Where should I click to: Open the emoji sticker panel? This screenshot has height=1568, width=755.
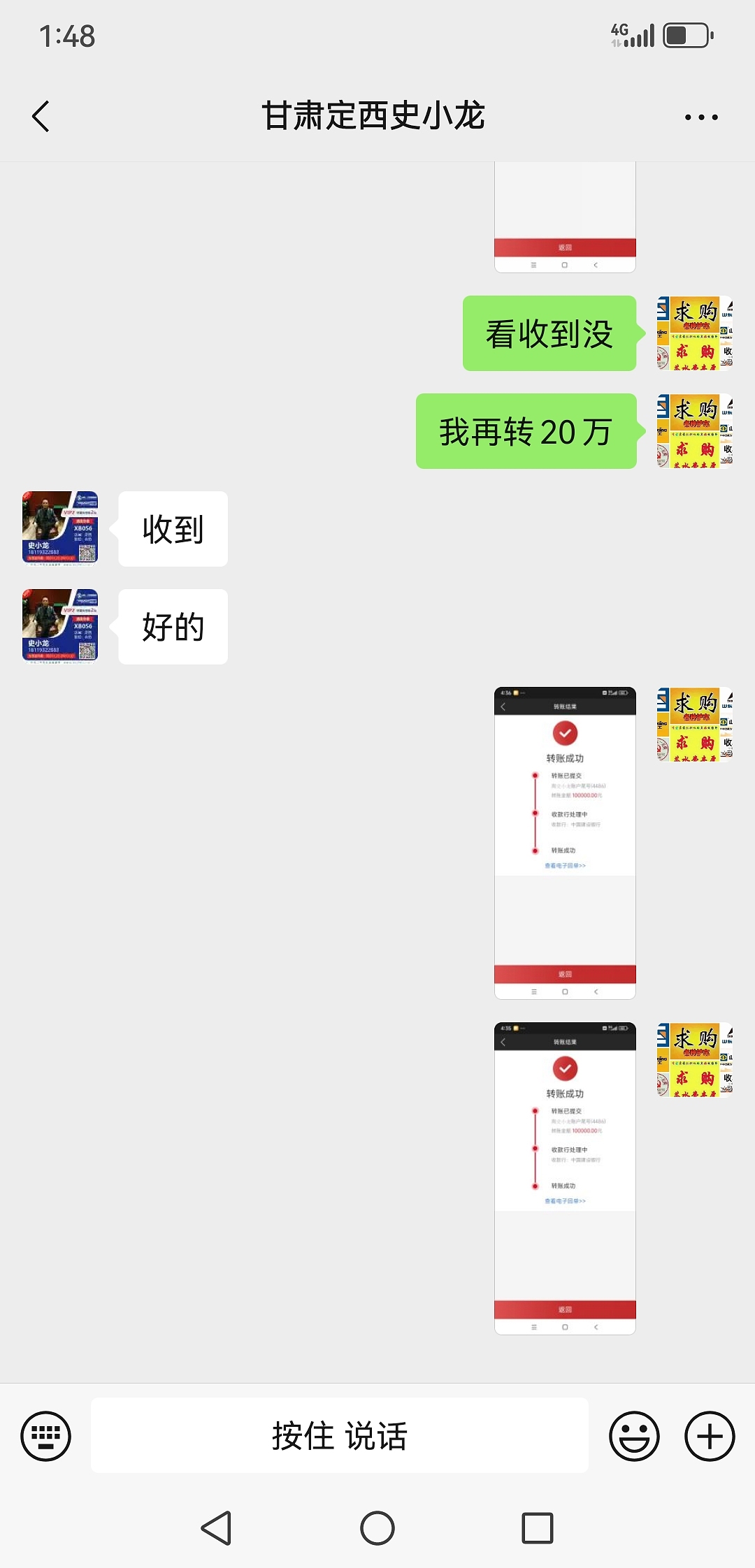point(634,1437)
